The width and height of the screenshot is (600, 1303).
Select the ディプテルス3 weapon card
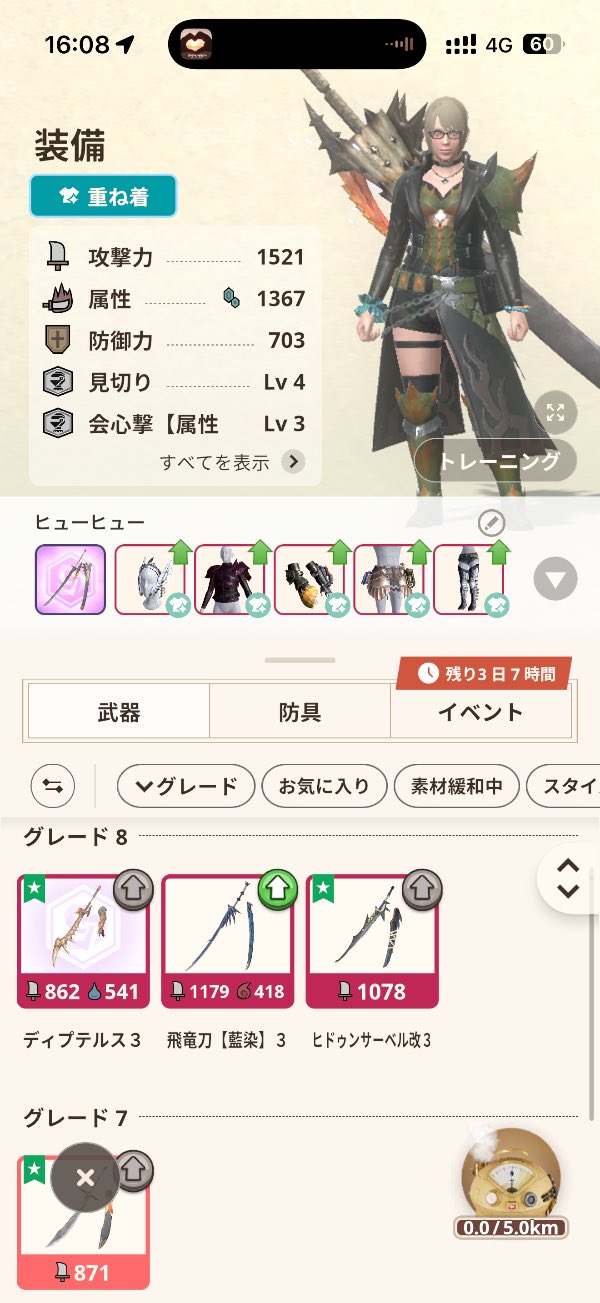[83, 942]
